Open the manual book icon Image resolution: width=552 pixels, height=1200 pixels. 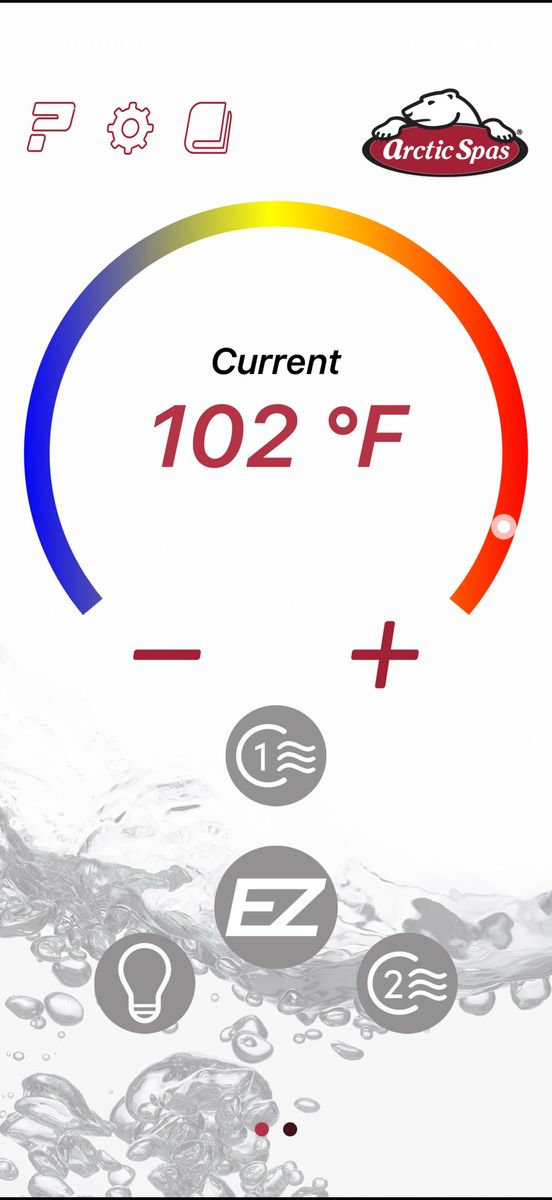[208, 130]
